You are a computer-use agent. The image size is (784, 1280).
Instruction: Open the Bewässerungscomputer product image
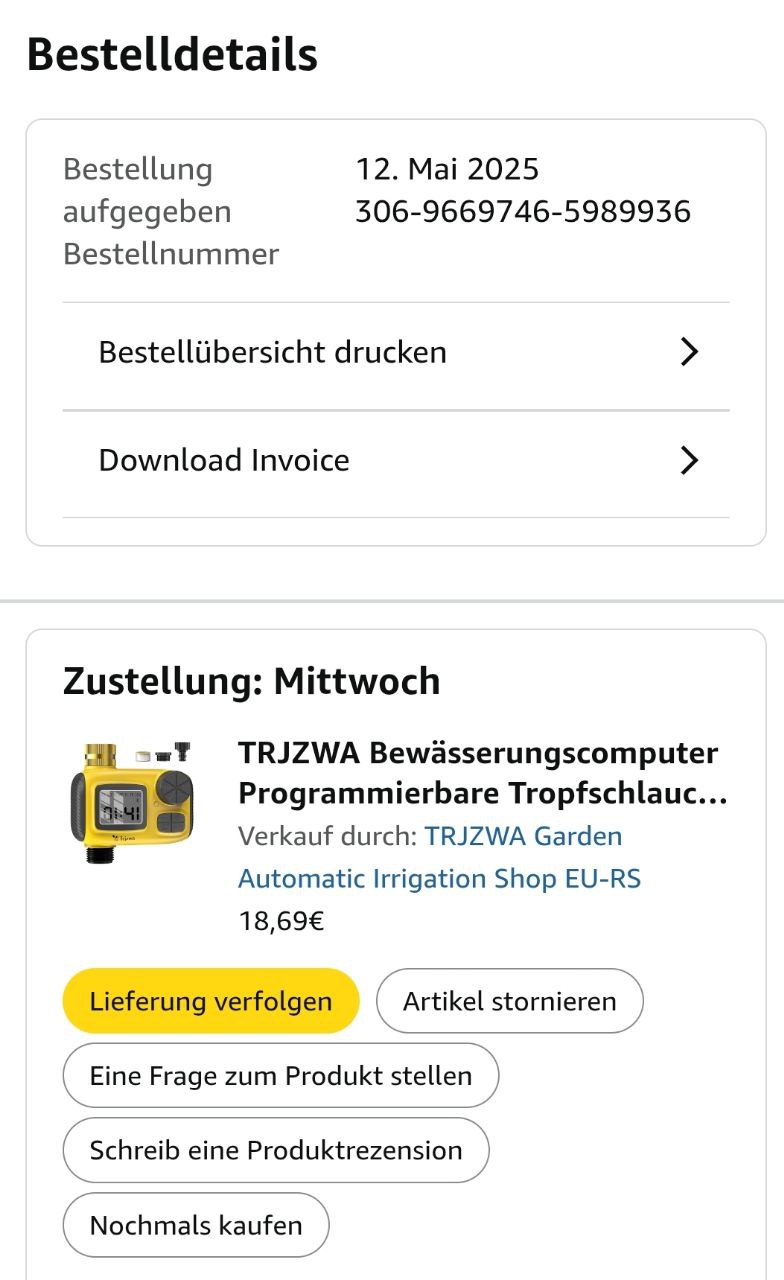(132, 802)
